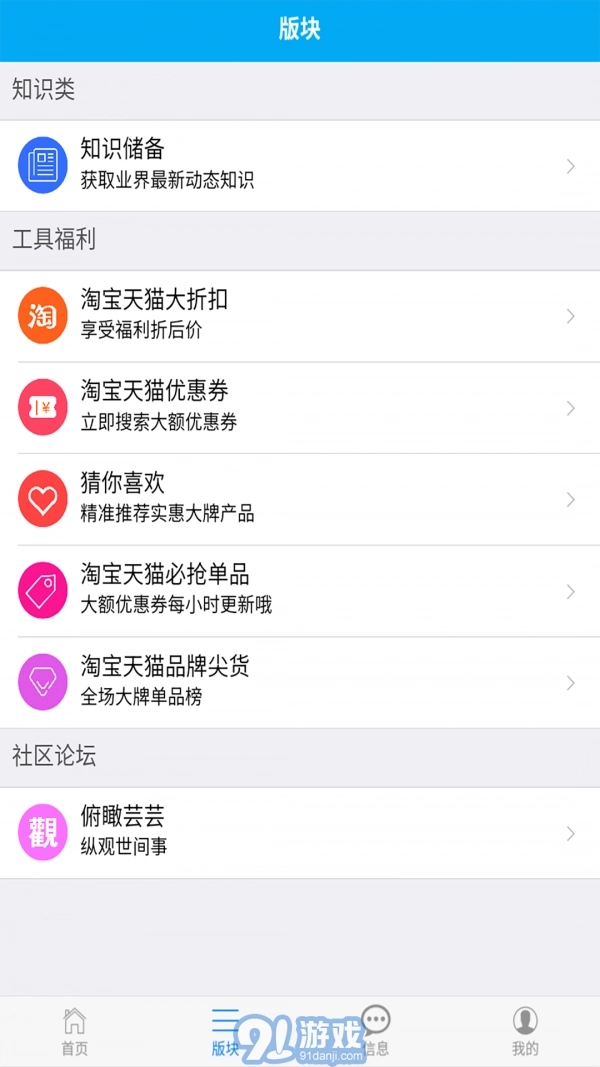Open 猜你喜欢 recommendations
Viewport: 600px width, 1067px height.
pos(300,499)
